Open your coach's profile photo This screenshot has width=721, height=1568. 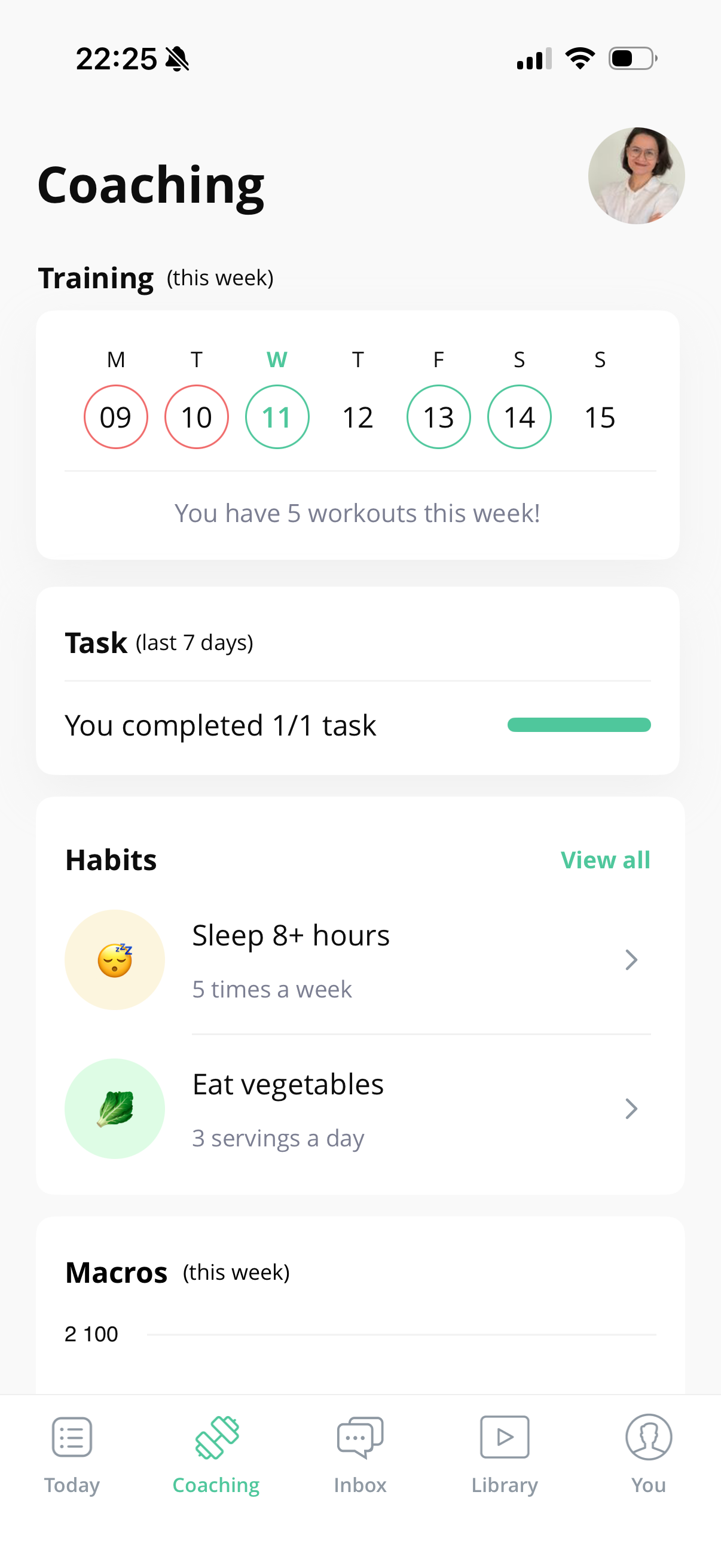tap(636, 175)
